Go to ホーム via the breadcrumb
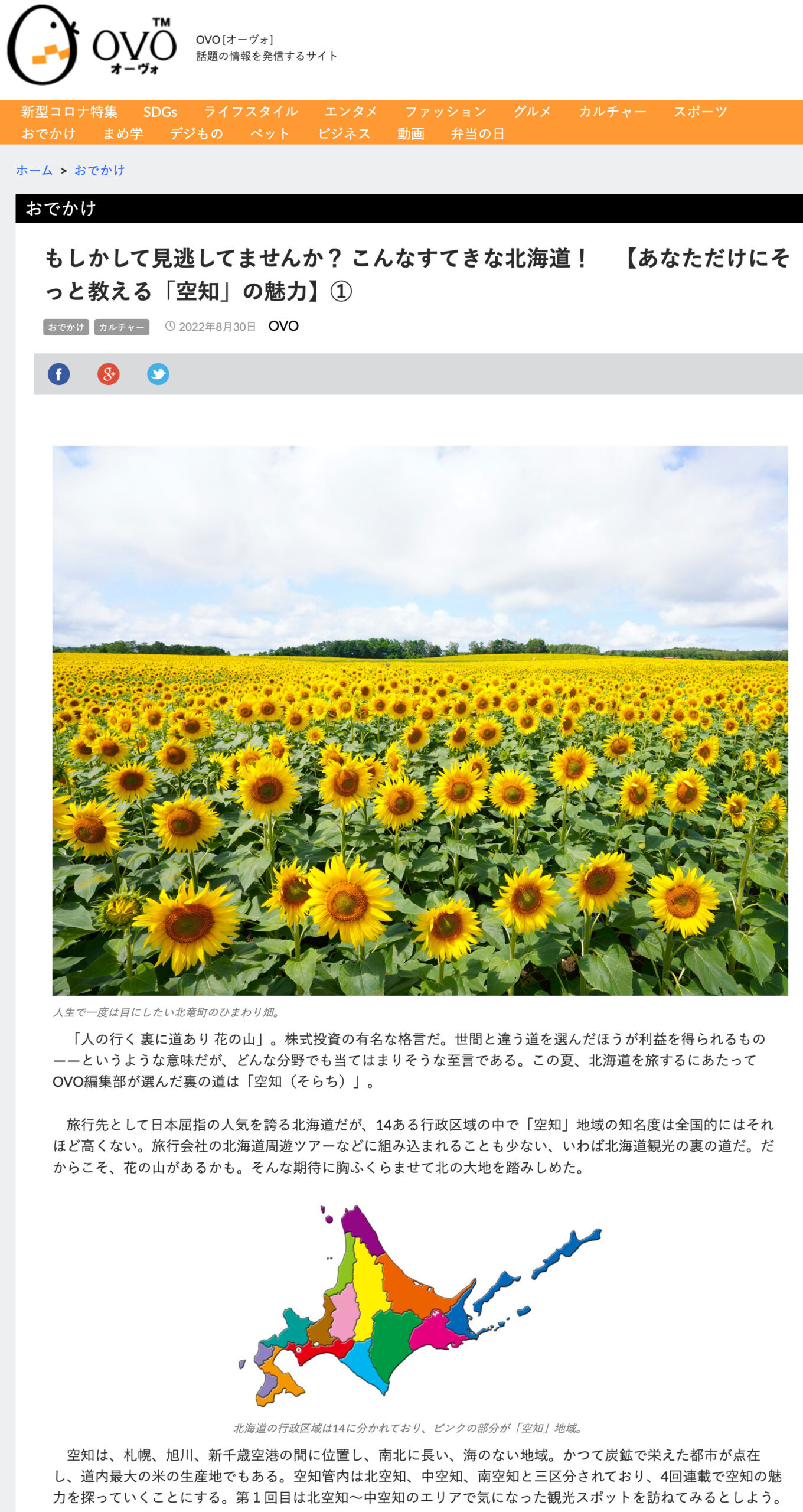The height and width of the screenshot is (1512, 803). (34, 170)
